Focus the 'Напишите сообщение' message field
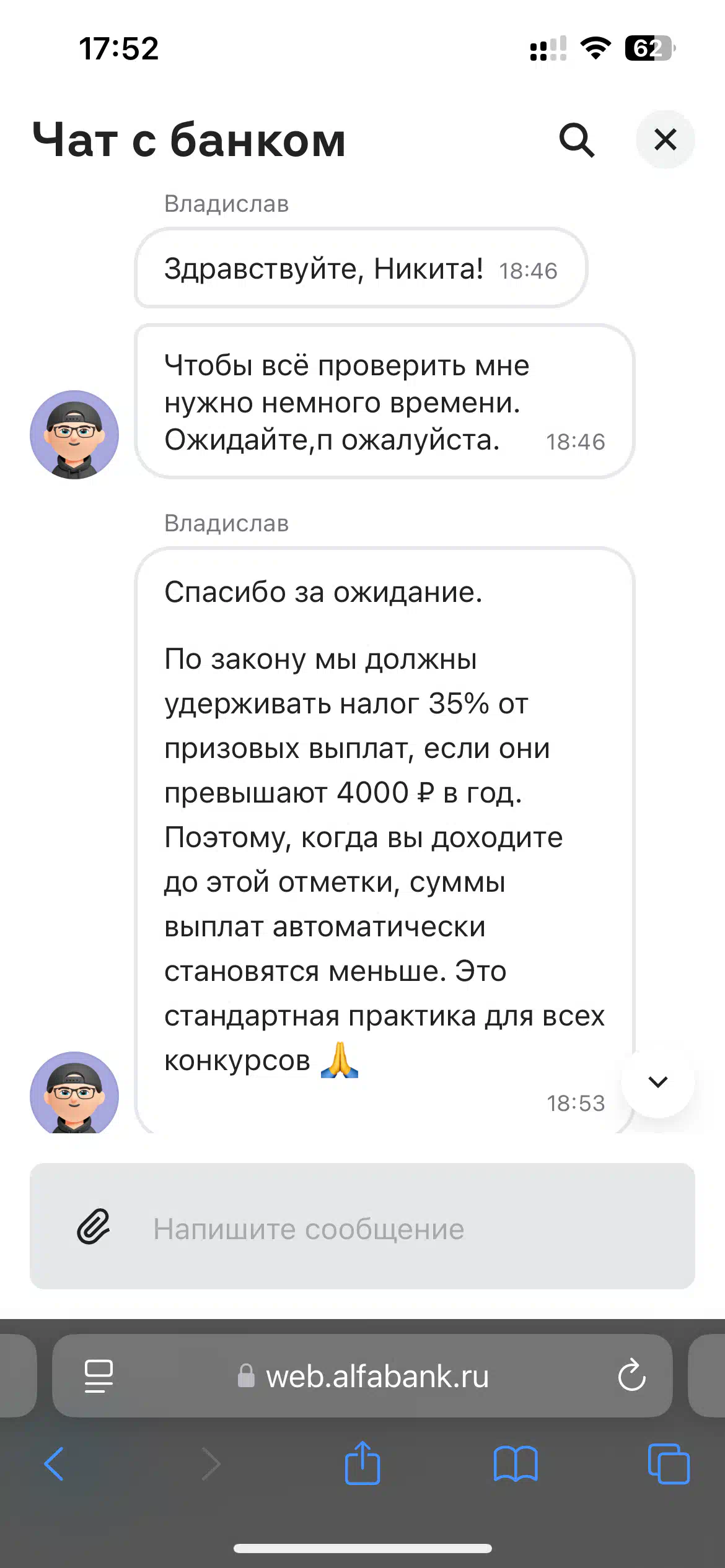 coord(362,1226)
